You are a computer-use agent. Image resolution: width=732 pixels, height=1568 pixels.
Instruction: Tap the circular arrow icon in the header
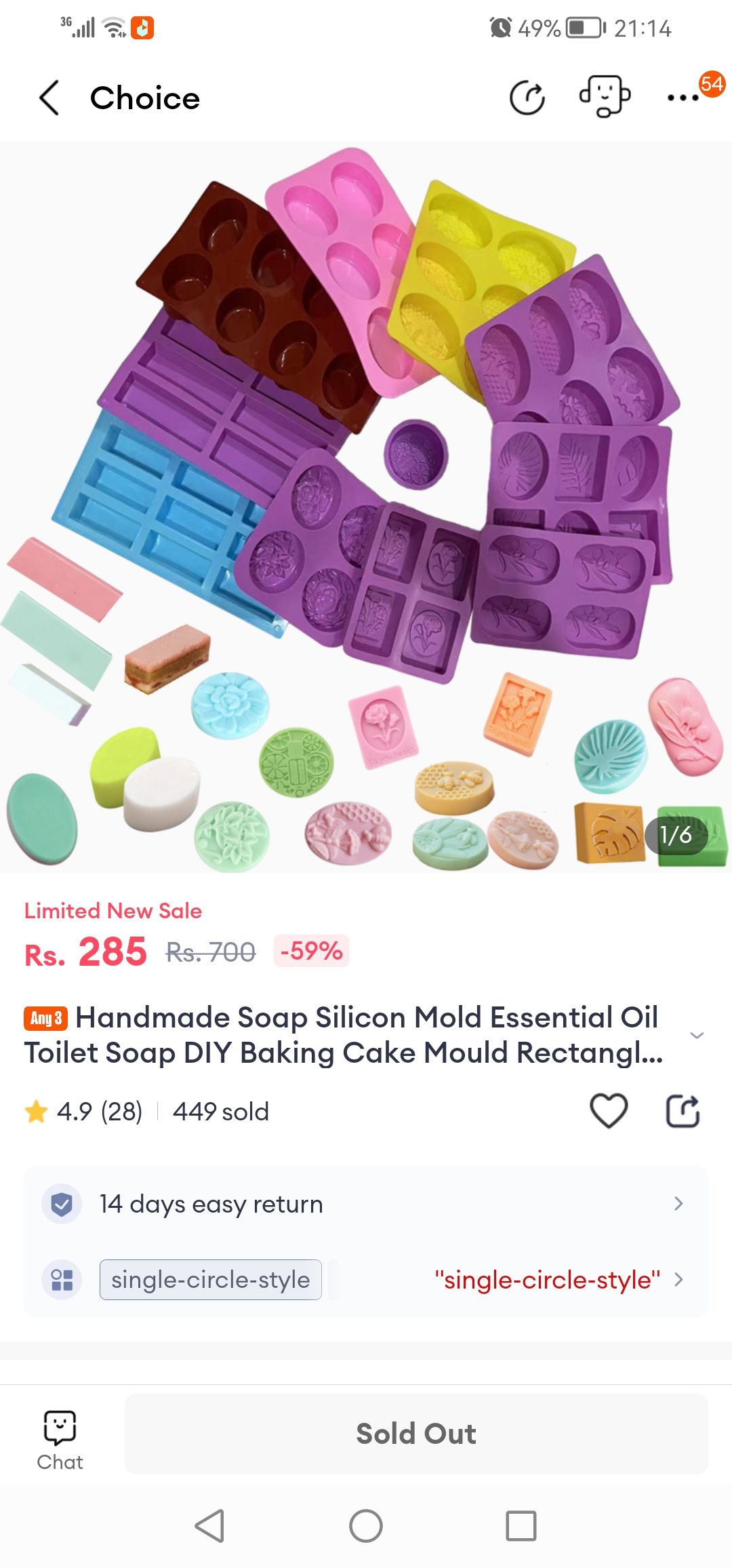point(527,98)
